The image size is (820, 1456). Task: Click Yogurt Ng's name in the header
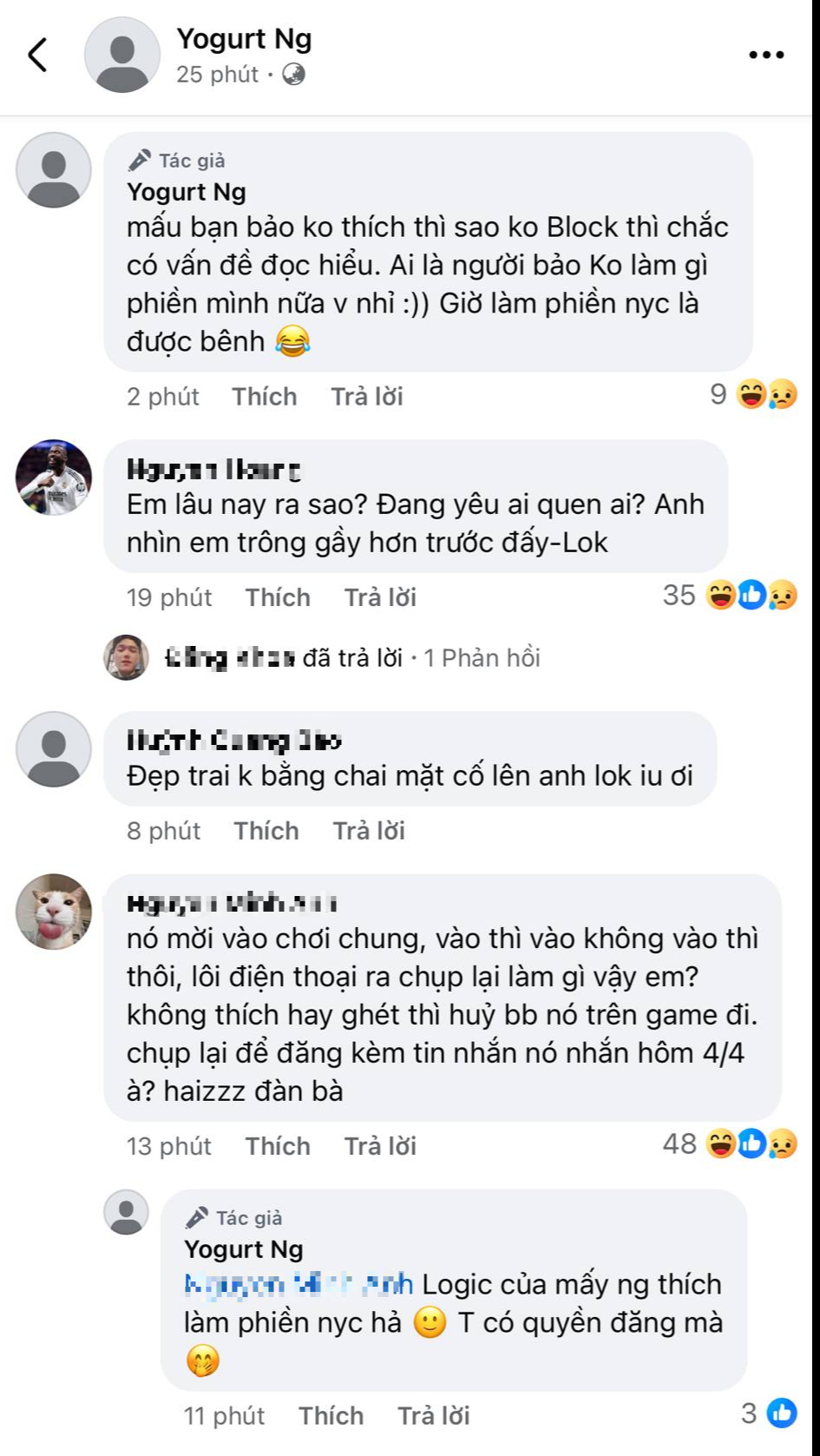[245, 38]
